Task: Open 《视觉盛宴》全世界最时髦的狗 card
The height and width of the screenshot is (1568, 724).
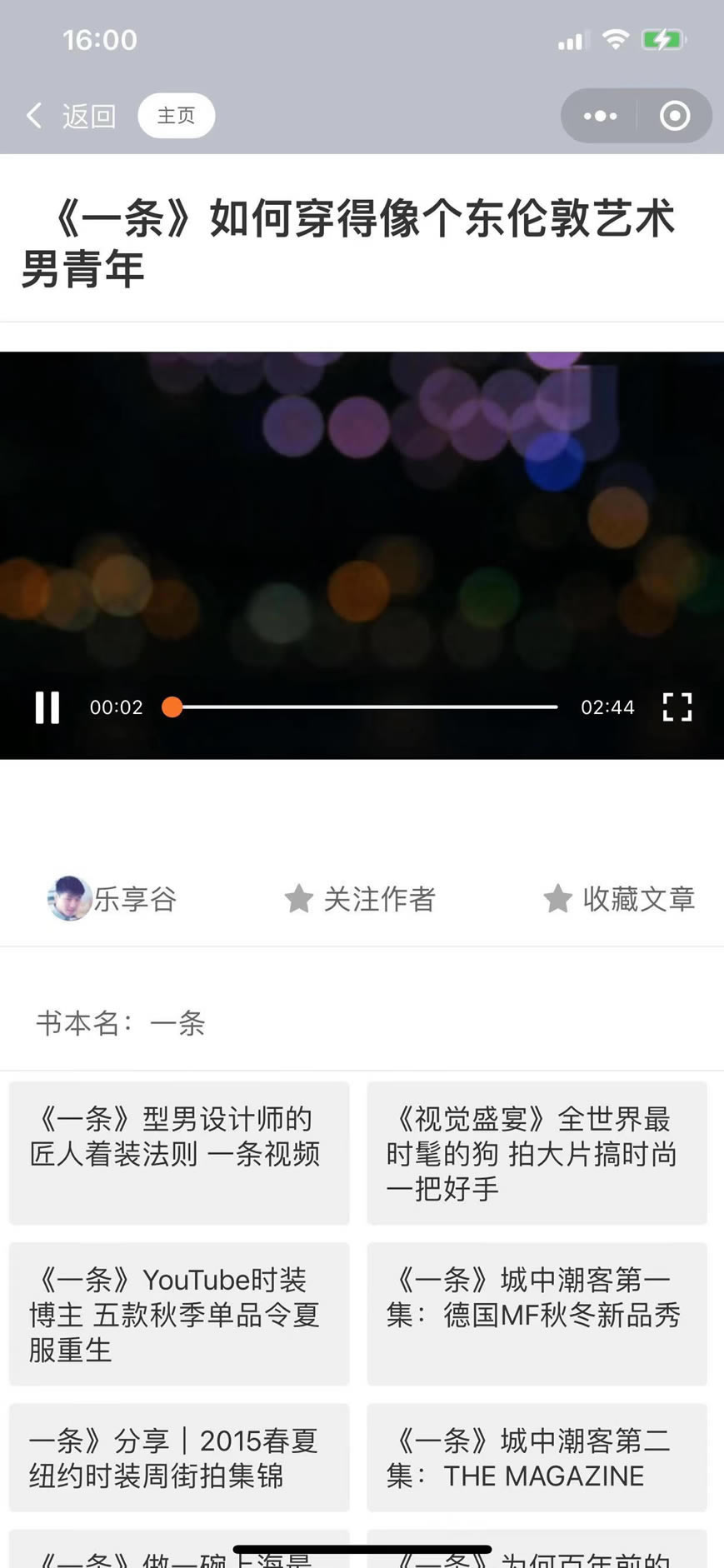Action: [537, 1153]
